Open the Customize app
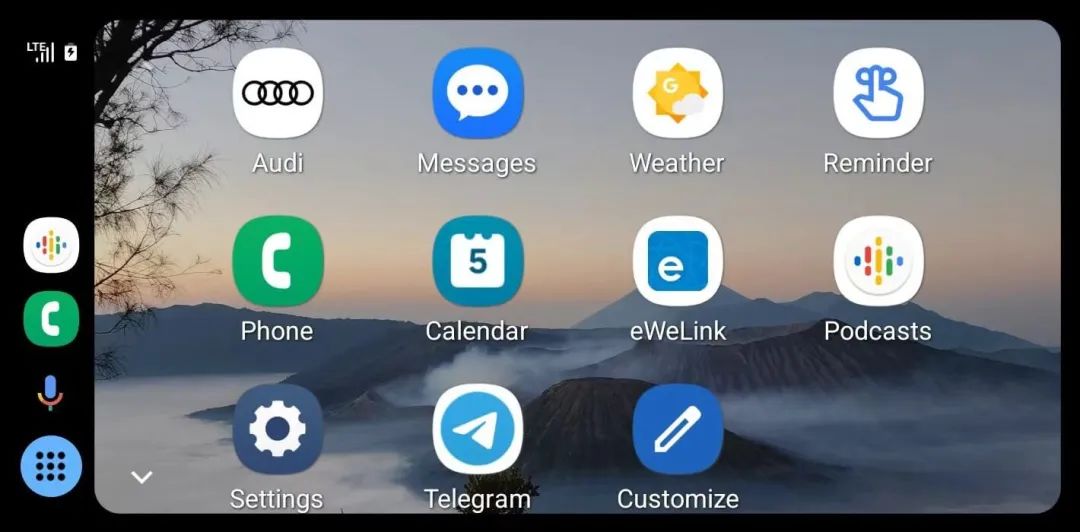Screen dimensions: 1080x532 pos(678,429)
